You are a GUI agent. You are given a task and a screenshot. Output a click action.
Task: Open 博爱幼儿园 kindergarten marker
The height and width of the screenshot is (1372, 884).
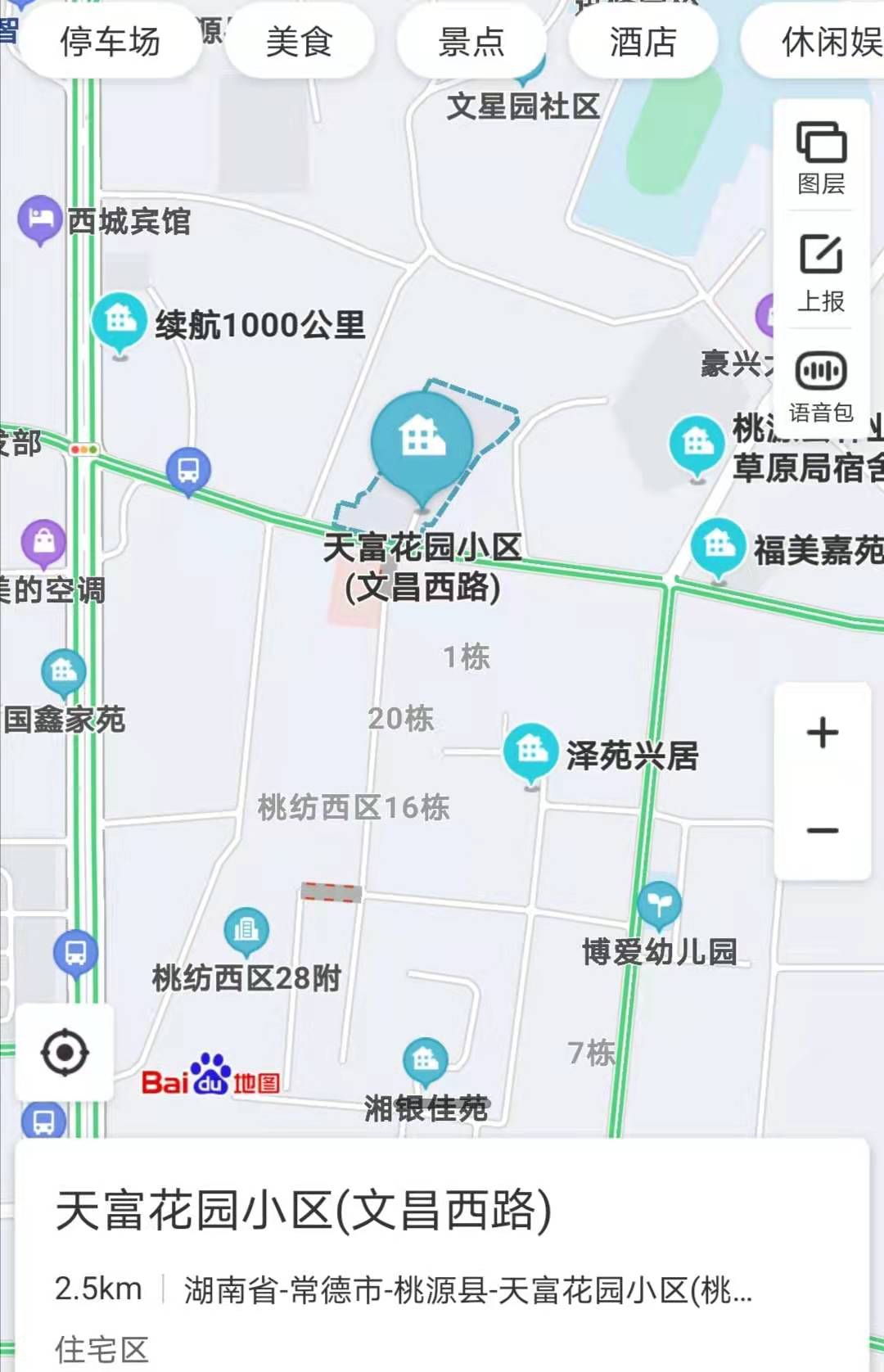[x=659, y=905]
